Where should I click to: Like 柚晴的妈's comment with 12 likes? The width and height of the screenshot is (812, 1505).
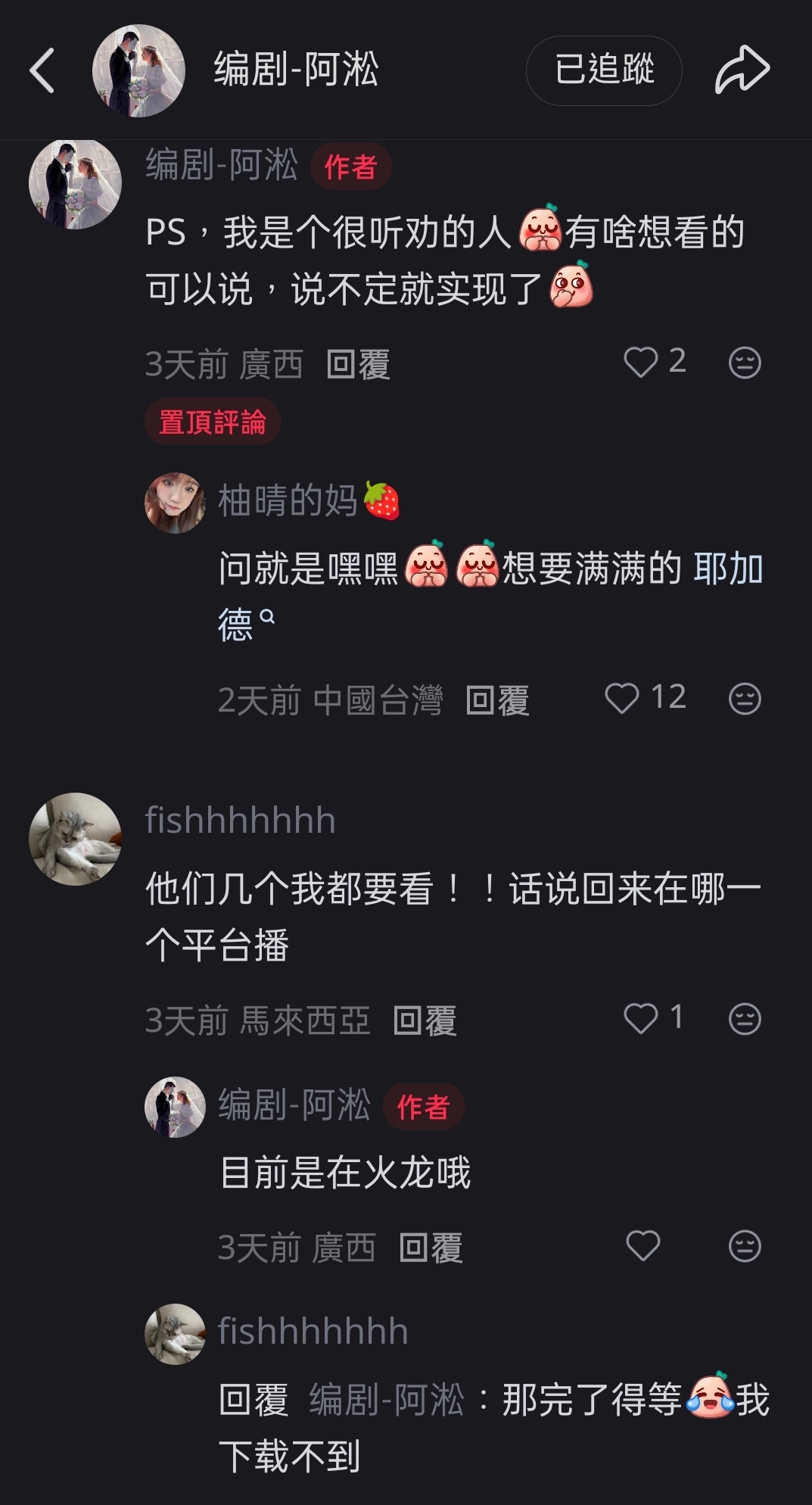coord(622,698)
